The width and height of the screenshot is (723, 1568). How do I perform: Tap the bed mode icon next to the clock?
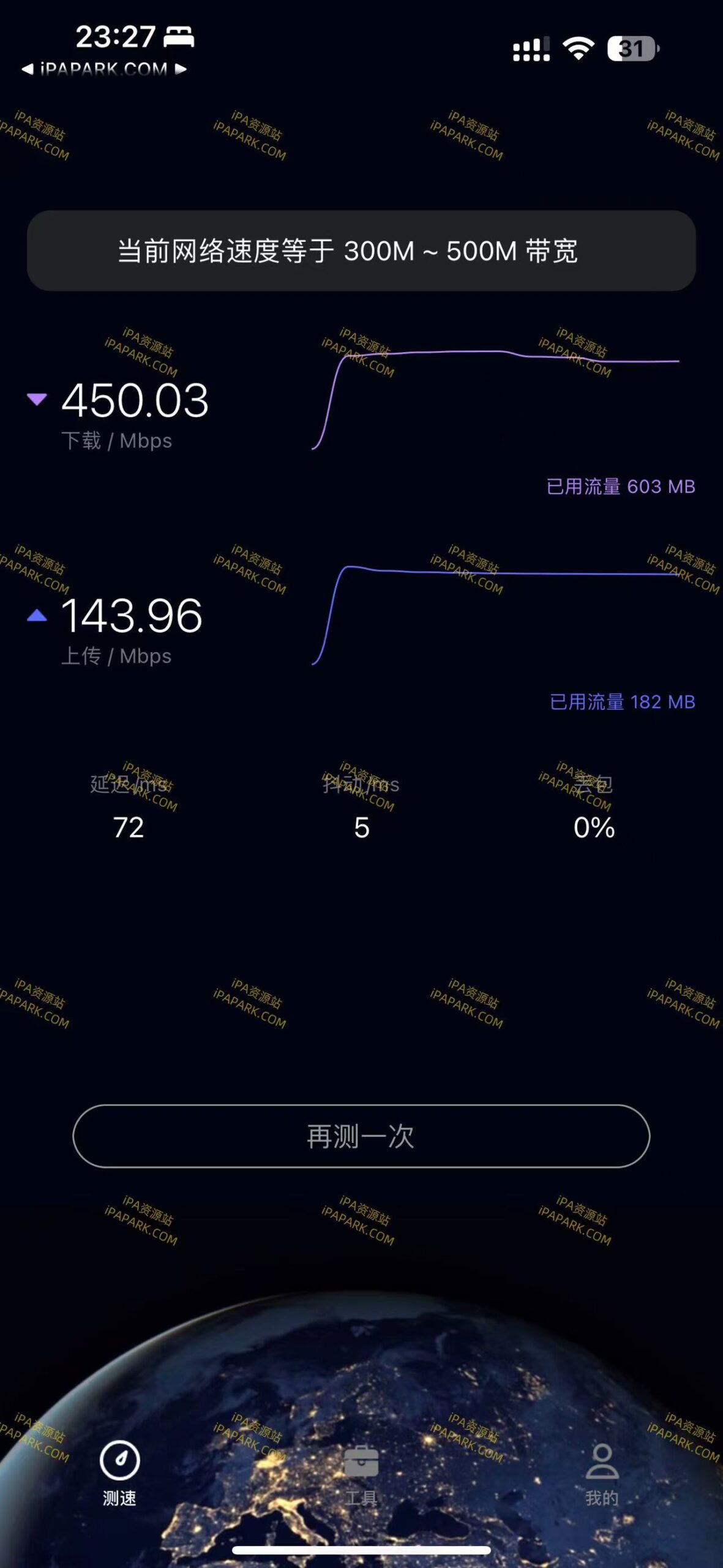pyautogui.click(x=178, y=37)
